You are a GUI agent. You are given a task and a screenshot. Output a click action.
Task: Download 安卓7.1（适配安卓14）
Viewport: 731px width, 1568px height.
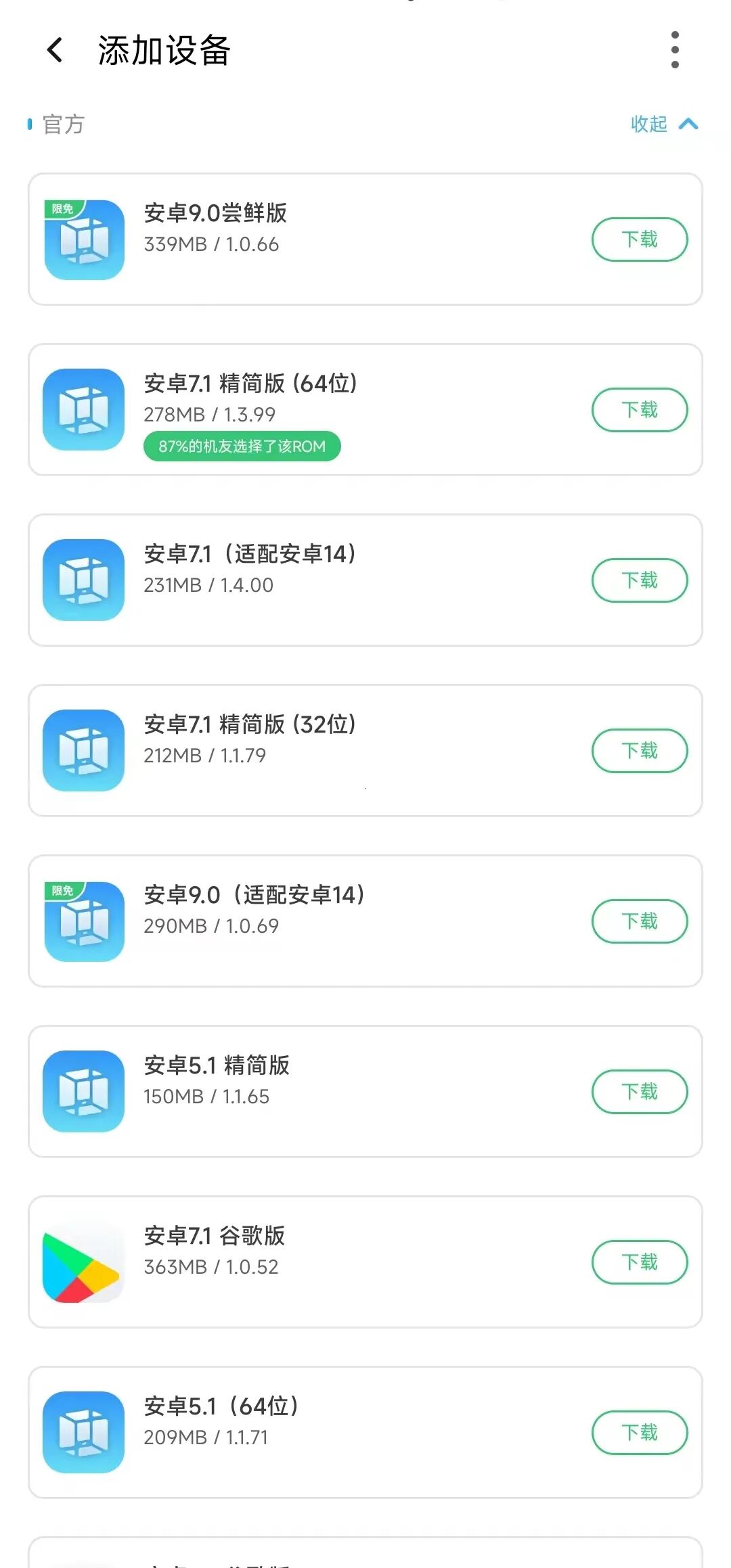coord(640,580)
